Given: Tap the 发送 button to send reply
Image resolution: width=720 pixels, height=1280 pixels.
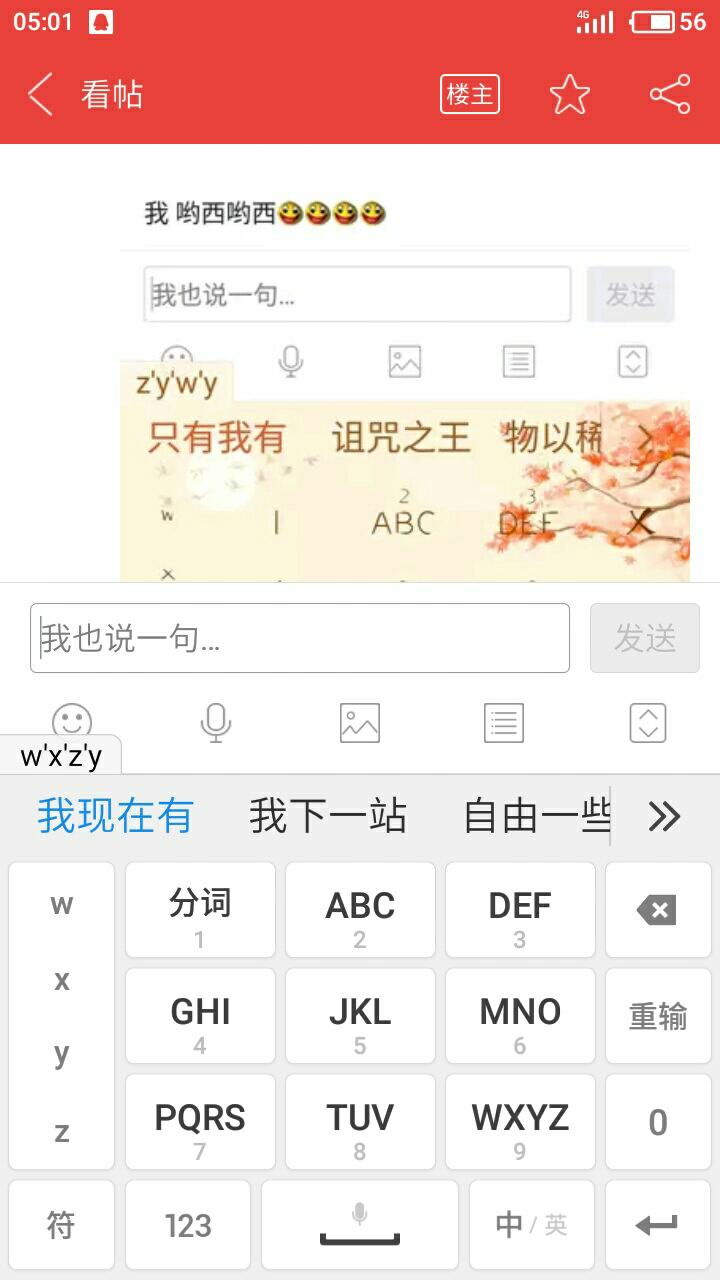Looking at the screenshot, I should click(x=645, y=638).
